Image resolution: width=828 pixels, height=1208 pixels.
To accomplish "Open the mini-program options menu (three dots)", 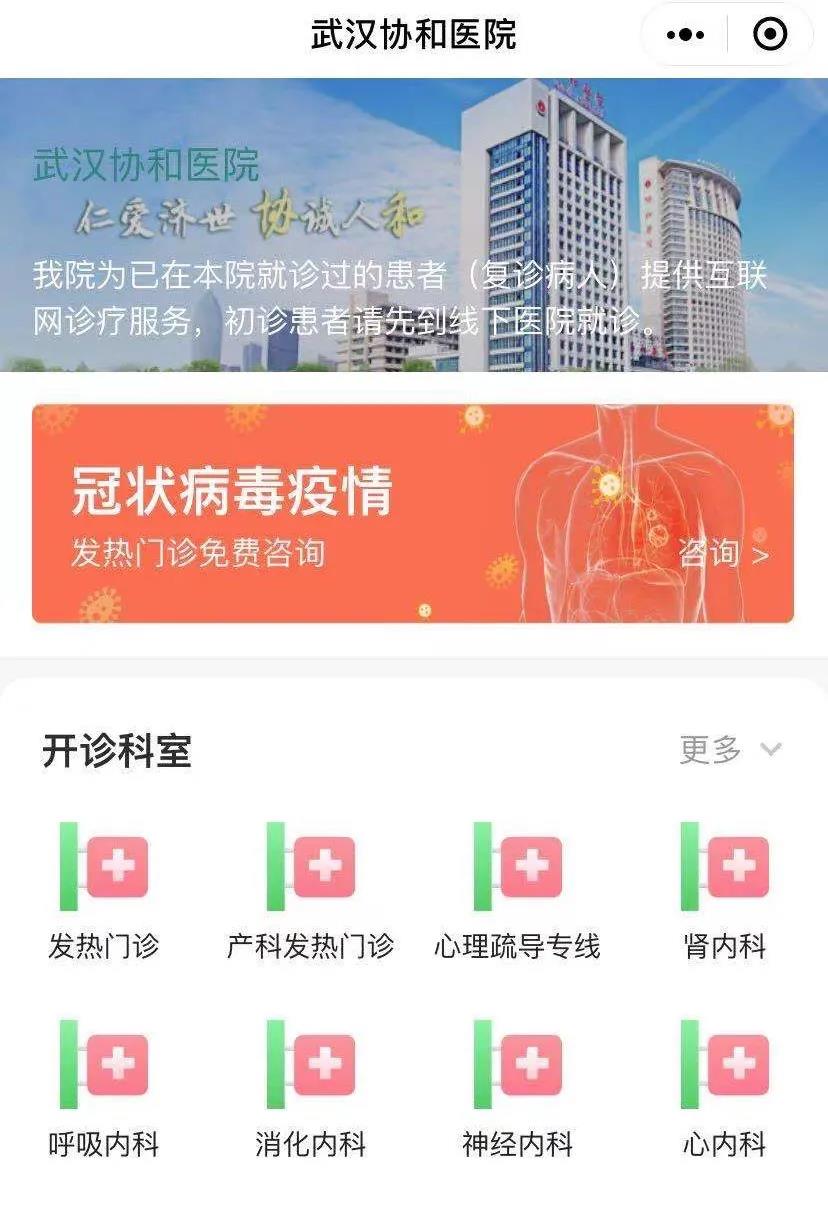I will (684, 33).
